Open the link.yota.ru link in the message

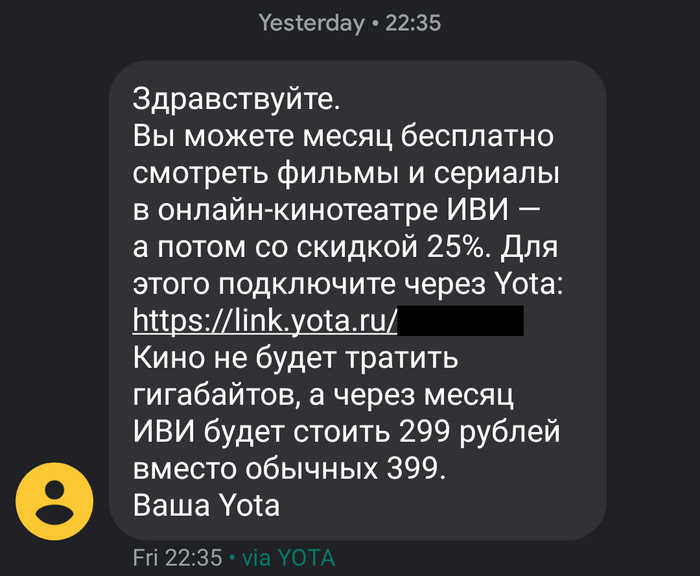(267, 321)
